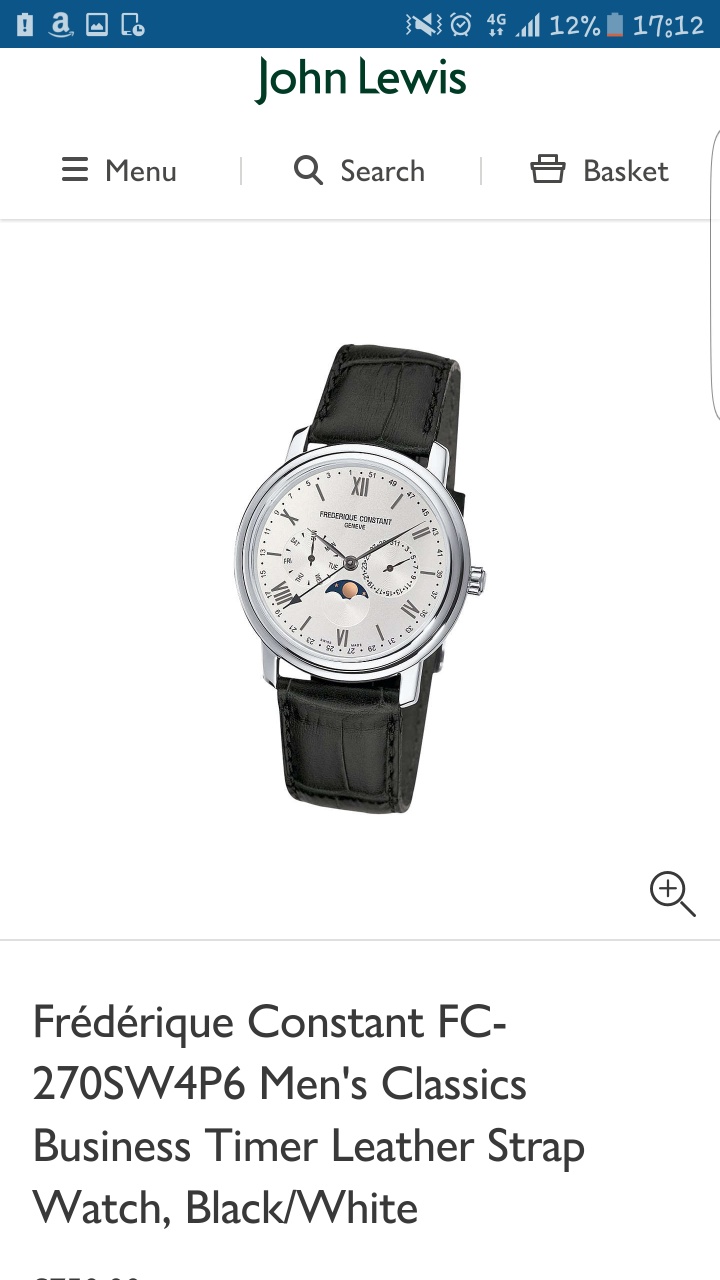720x1280 pixels.
Task: Tap the magnifier zoom icon on image
Action: (x=672, y=893)
